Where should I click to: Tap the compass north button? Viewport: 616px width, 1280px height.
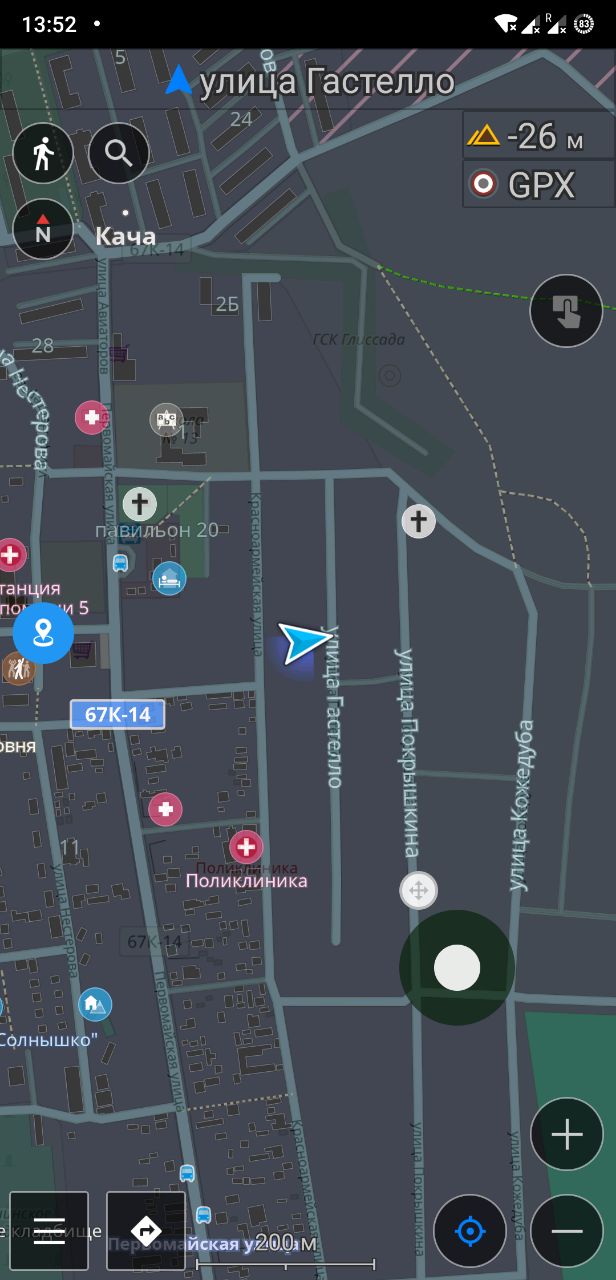(x=43, y=229)
